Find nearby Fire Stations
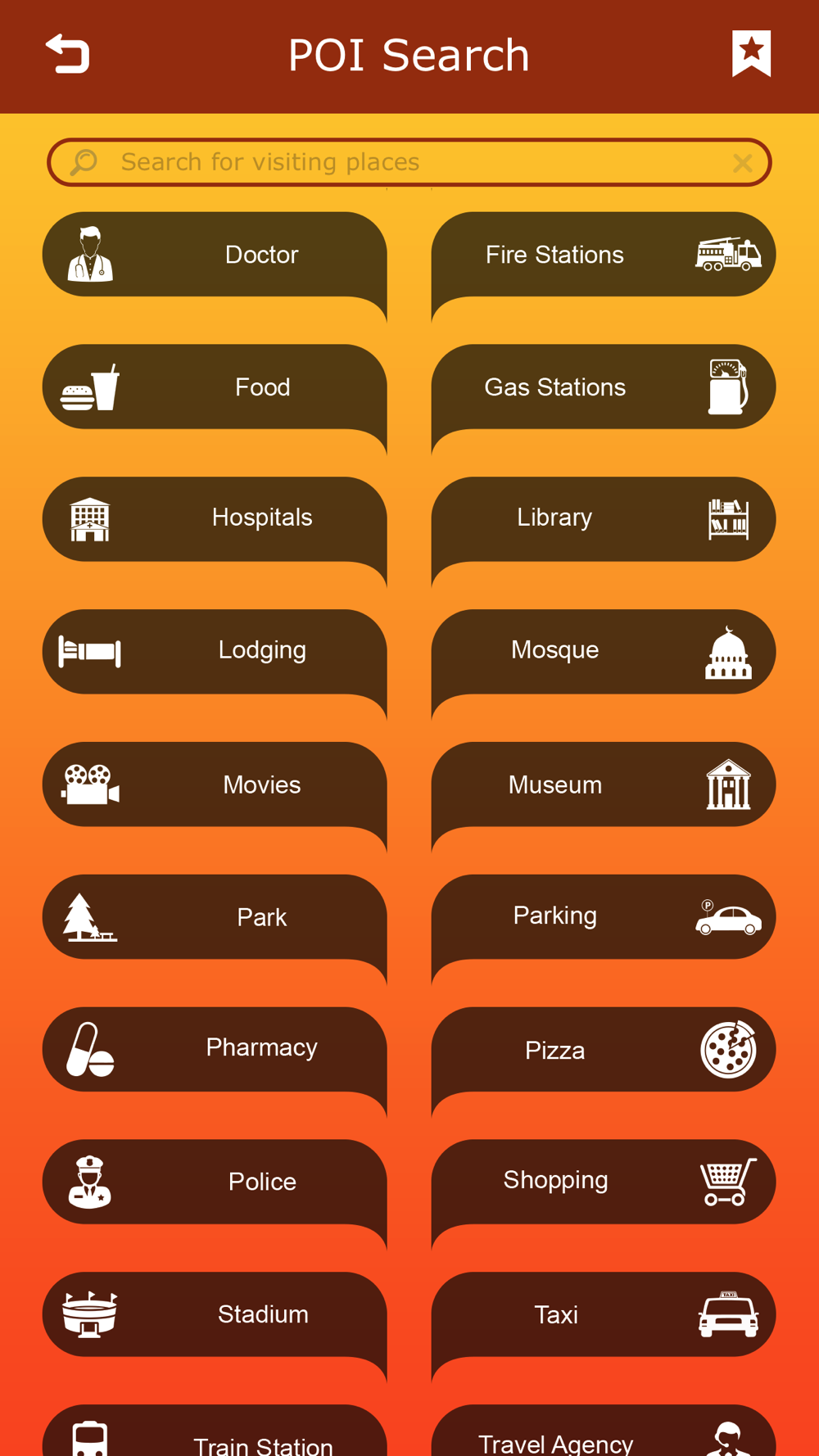 pyautogui.click(x=604, y=255)
